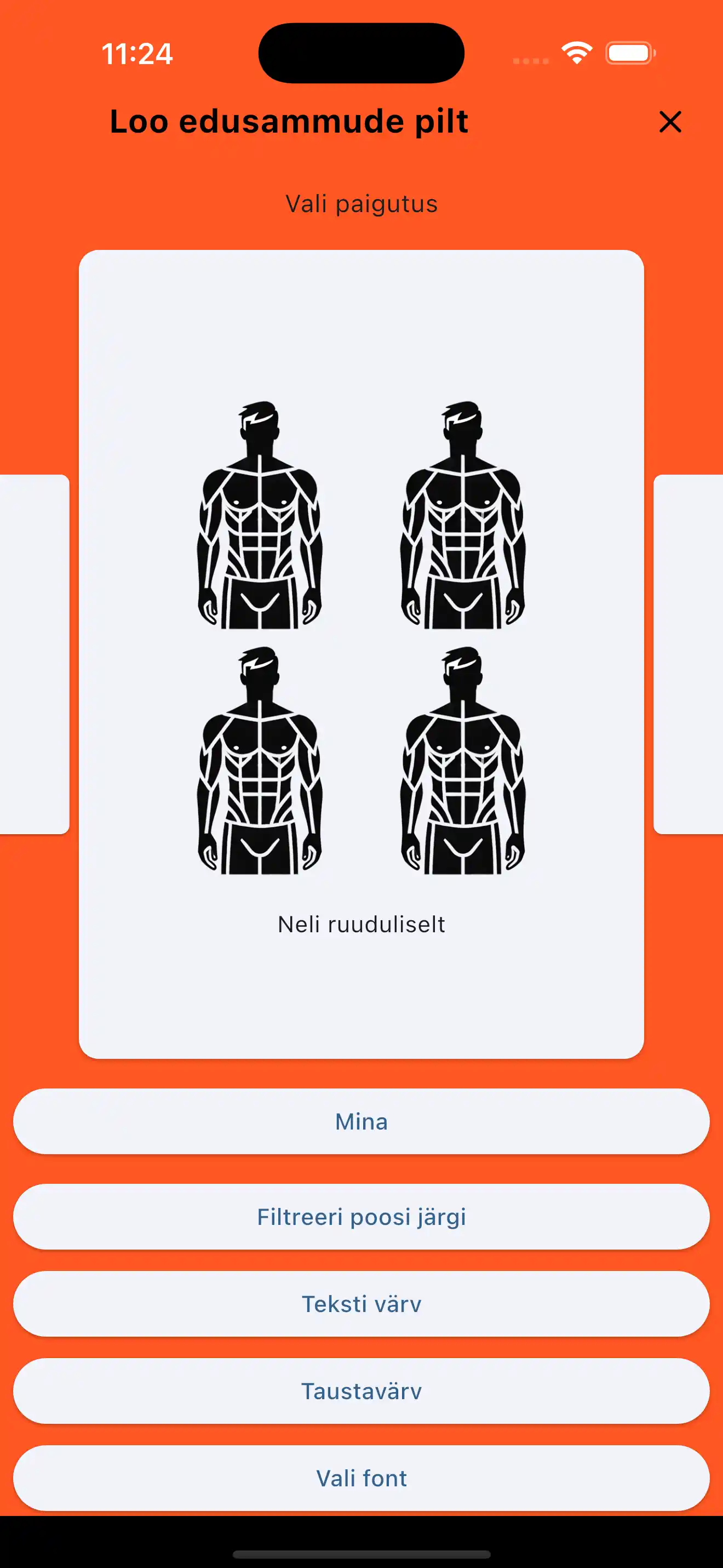
Task: Tap the Mina button
Action: click(x=361, y=1121)
